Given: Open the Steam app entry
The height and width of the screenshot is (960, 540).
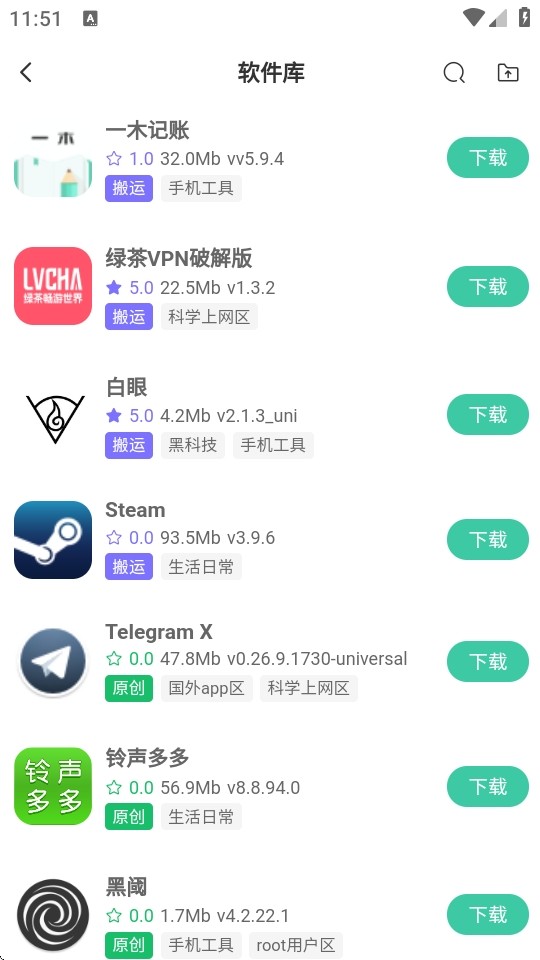Looking at the screenshot, I should [135, 510].
